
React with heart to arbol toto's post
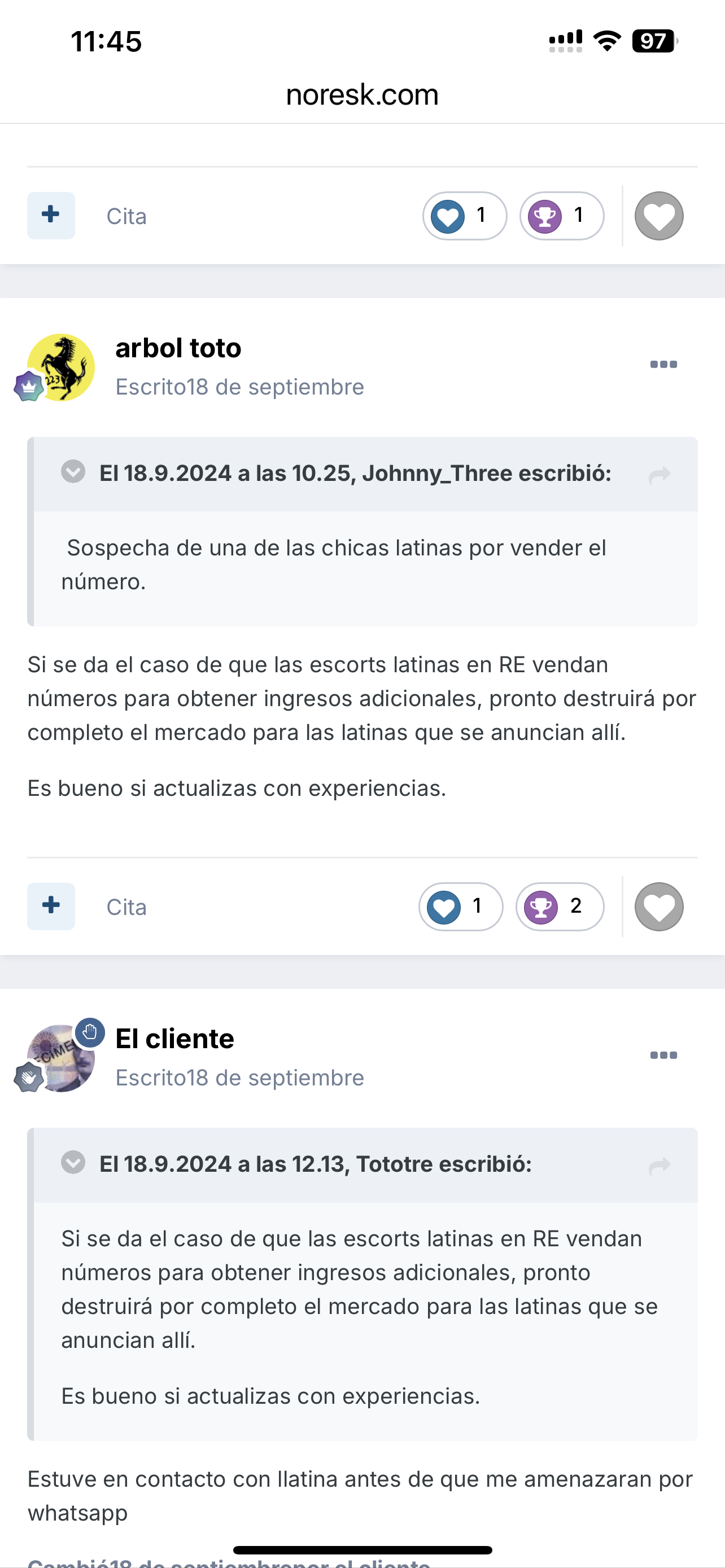(658, 906)
